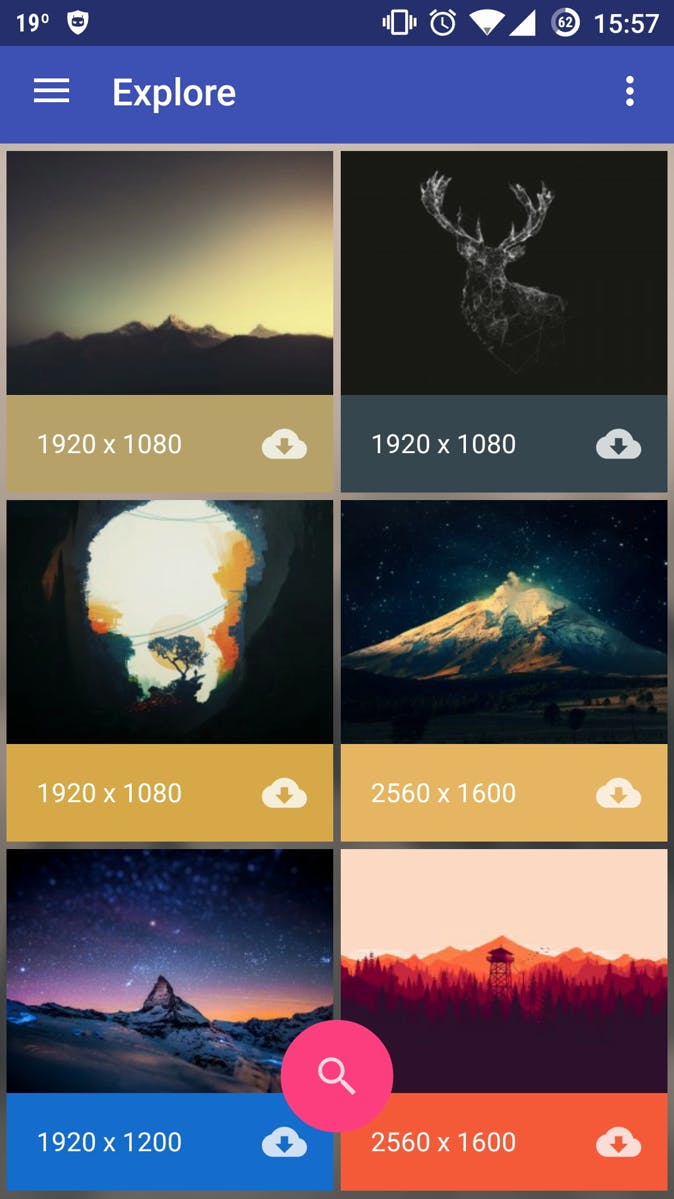Open the snowy volcano night wallpaper
The image size is (674, 1199).
click(503, 621)
